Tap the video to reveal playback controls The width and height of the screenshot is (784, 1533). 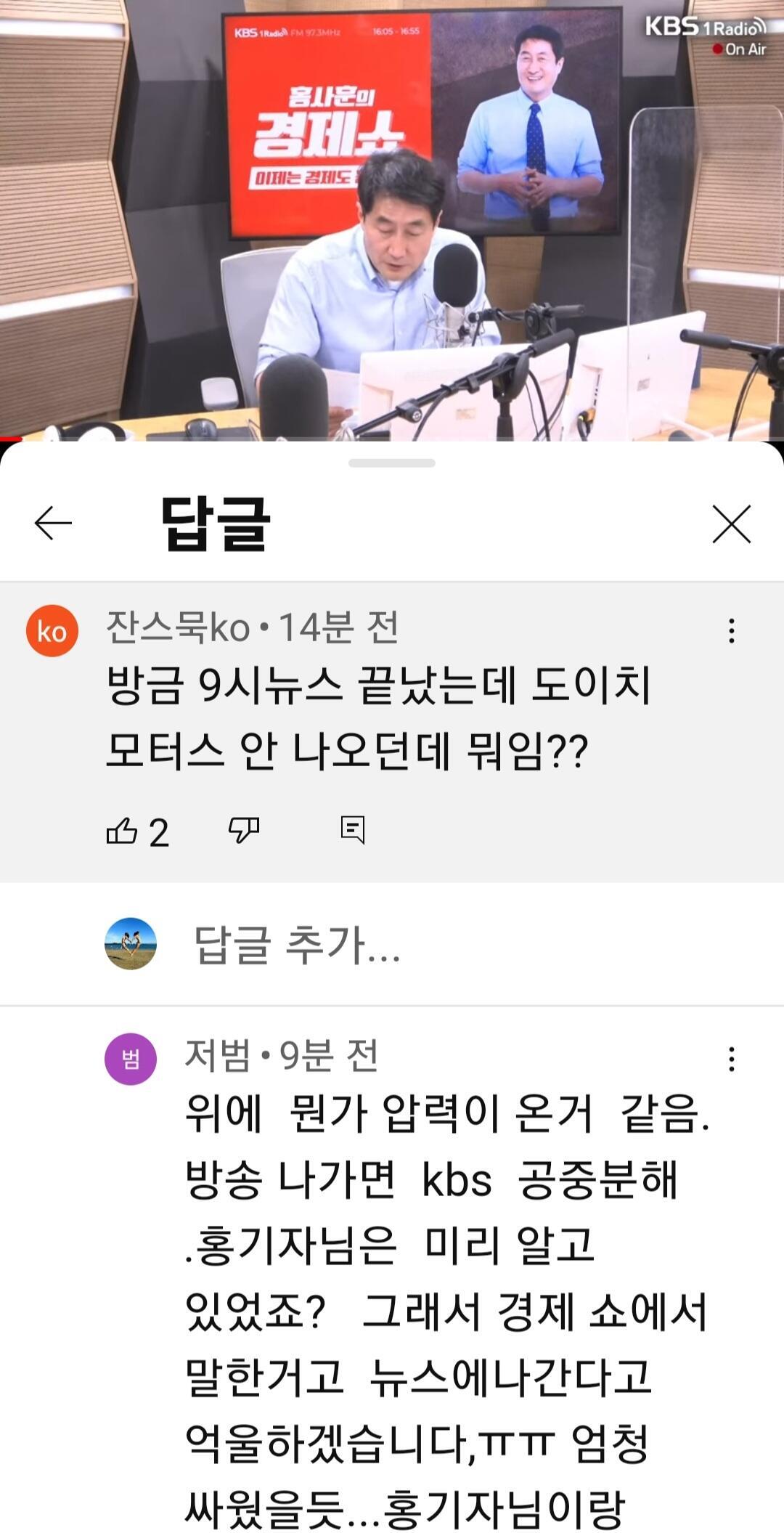[392, 218]
